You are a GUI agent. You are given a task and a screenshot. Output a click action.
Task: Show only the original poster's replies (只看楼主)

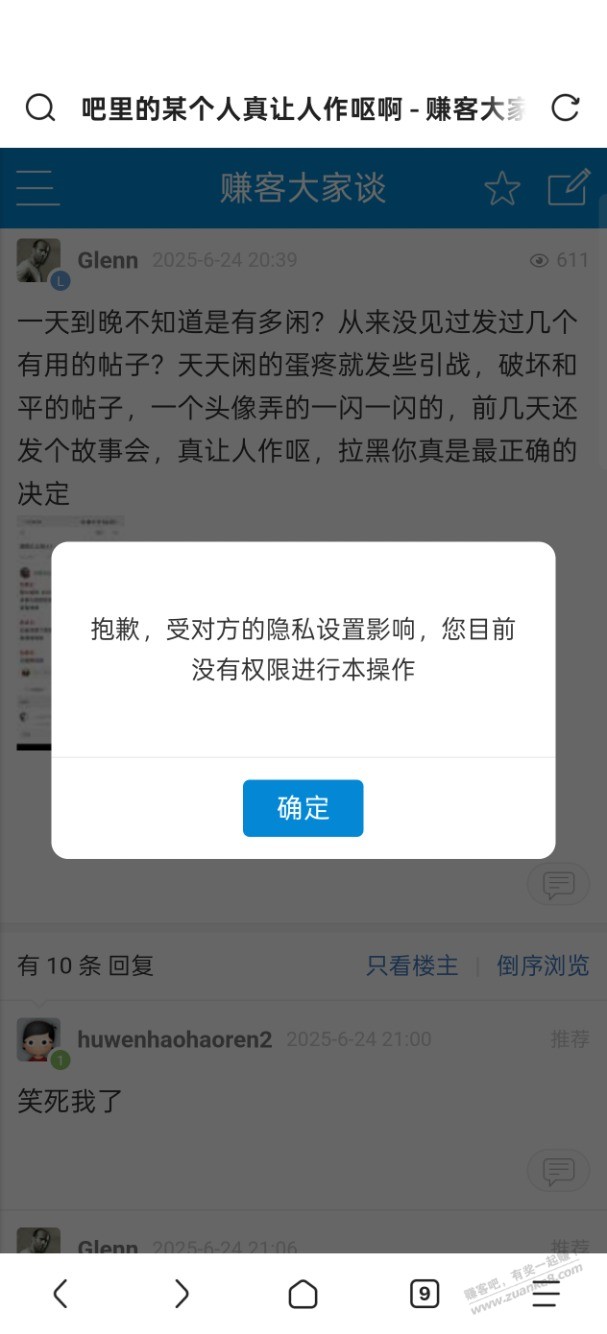412,965
